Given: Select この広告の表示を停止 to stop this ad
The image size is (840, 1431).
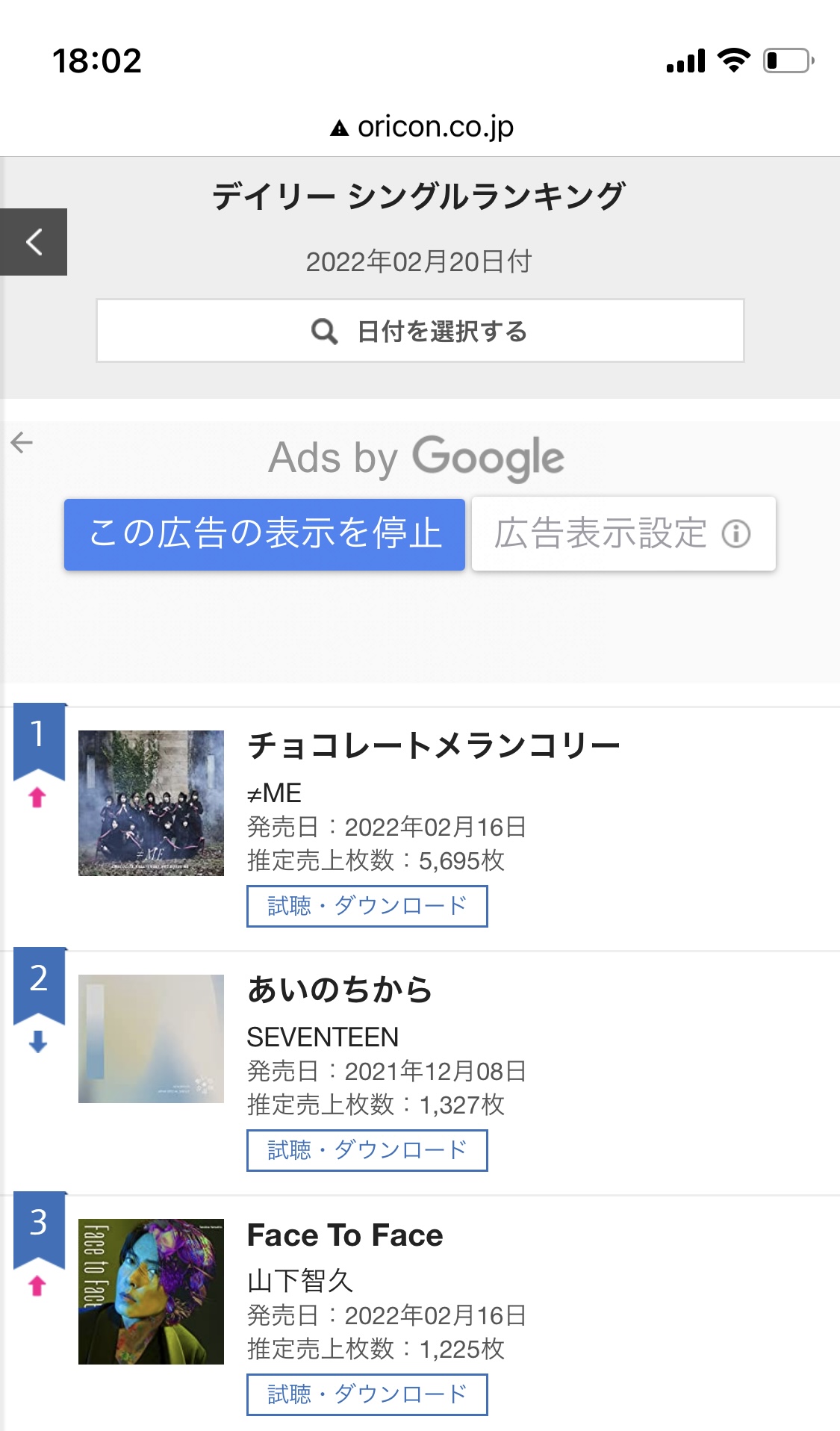Looking at the screenshot, I should click(x=264, y=535).
